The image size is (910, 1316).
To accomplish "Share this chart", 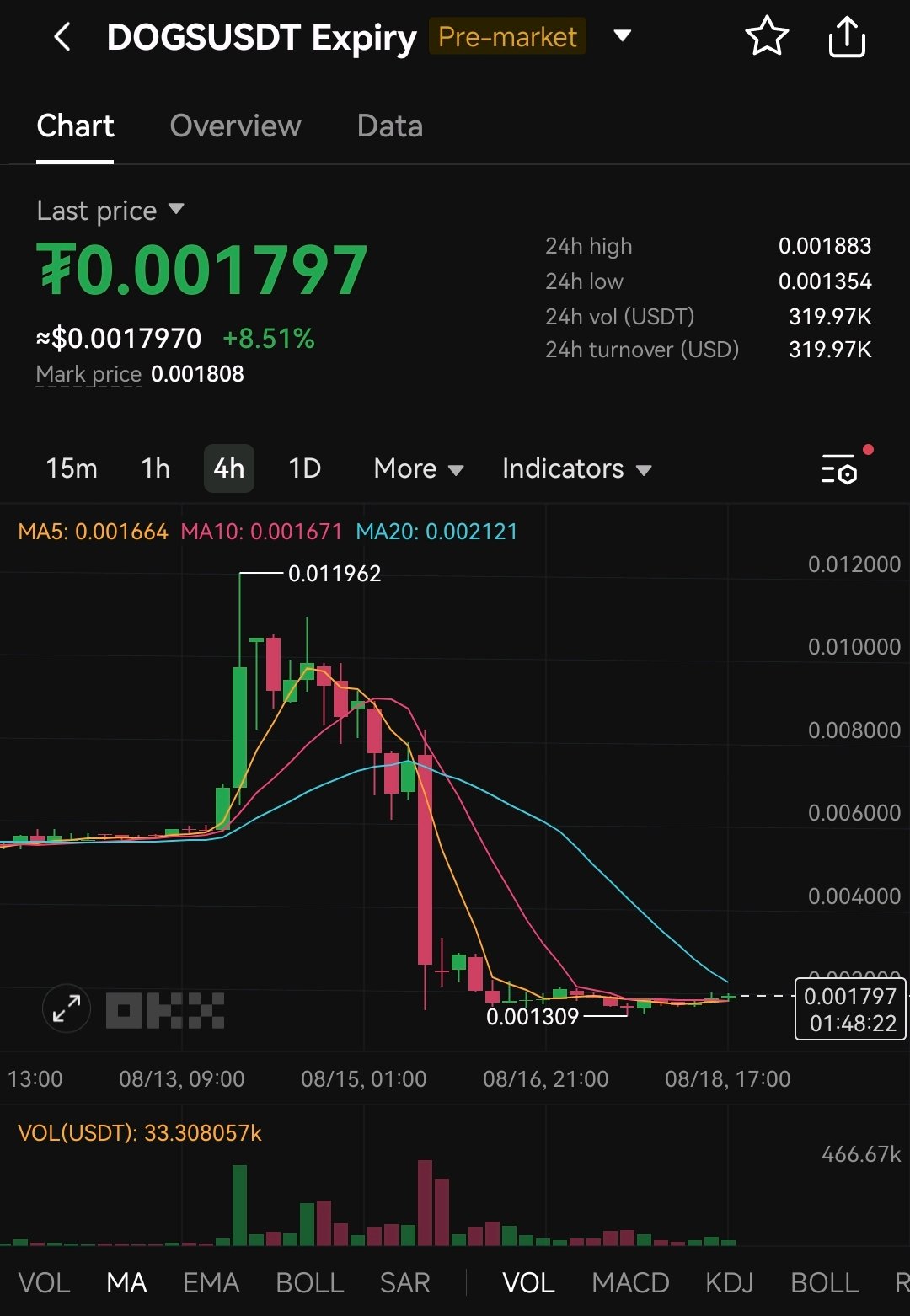I will click(x=847, y=37).
